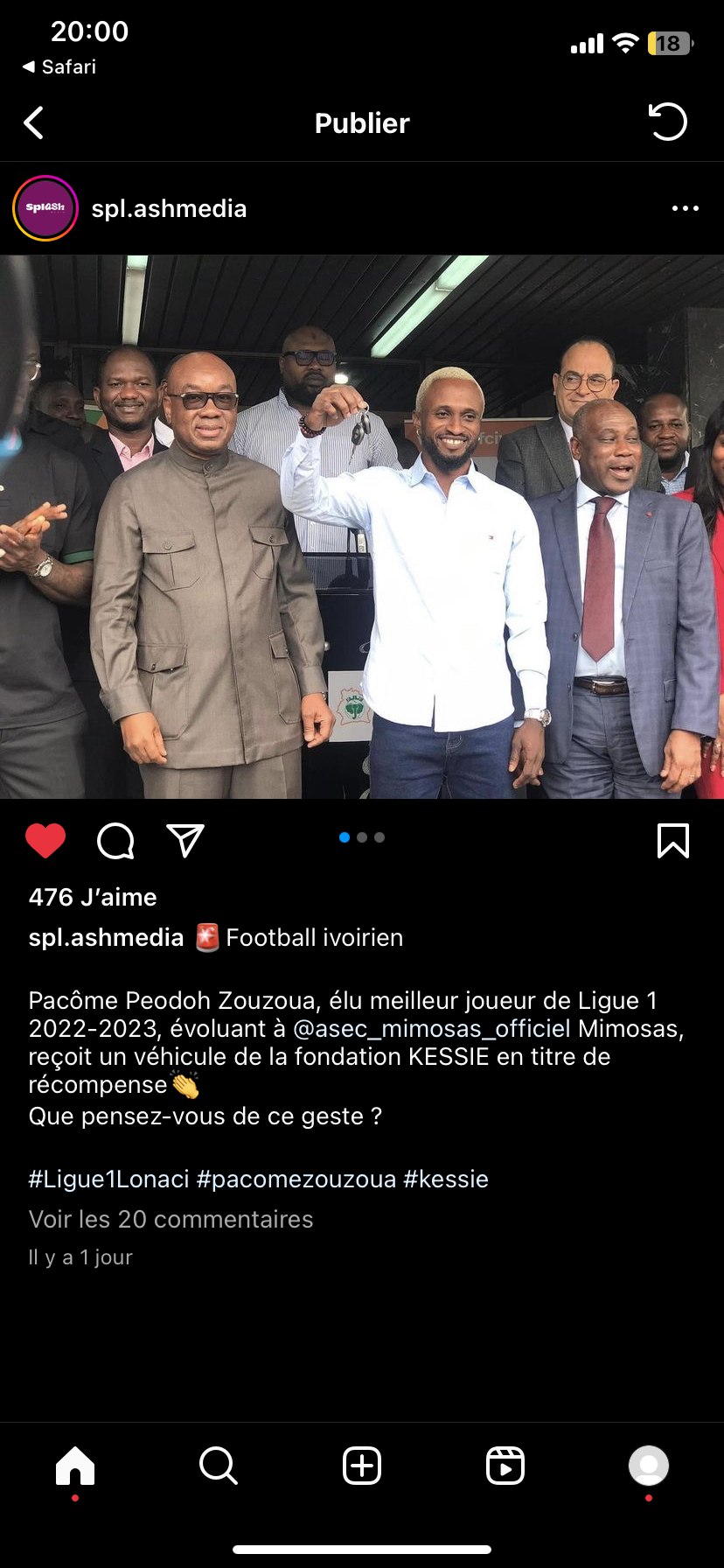Open the @asec_mimosas_officiel mention
The height and width of the screenshot is (1568, 724).
[432, 1028]
